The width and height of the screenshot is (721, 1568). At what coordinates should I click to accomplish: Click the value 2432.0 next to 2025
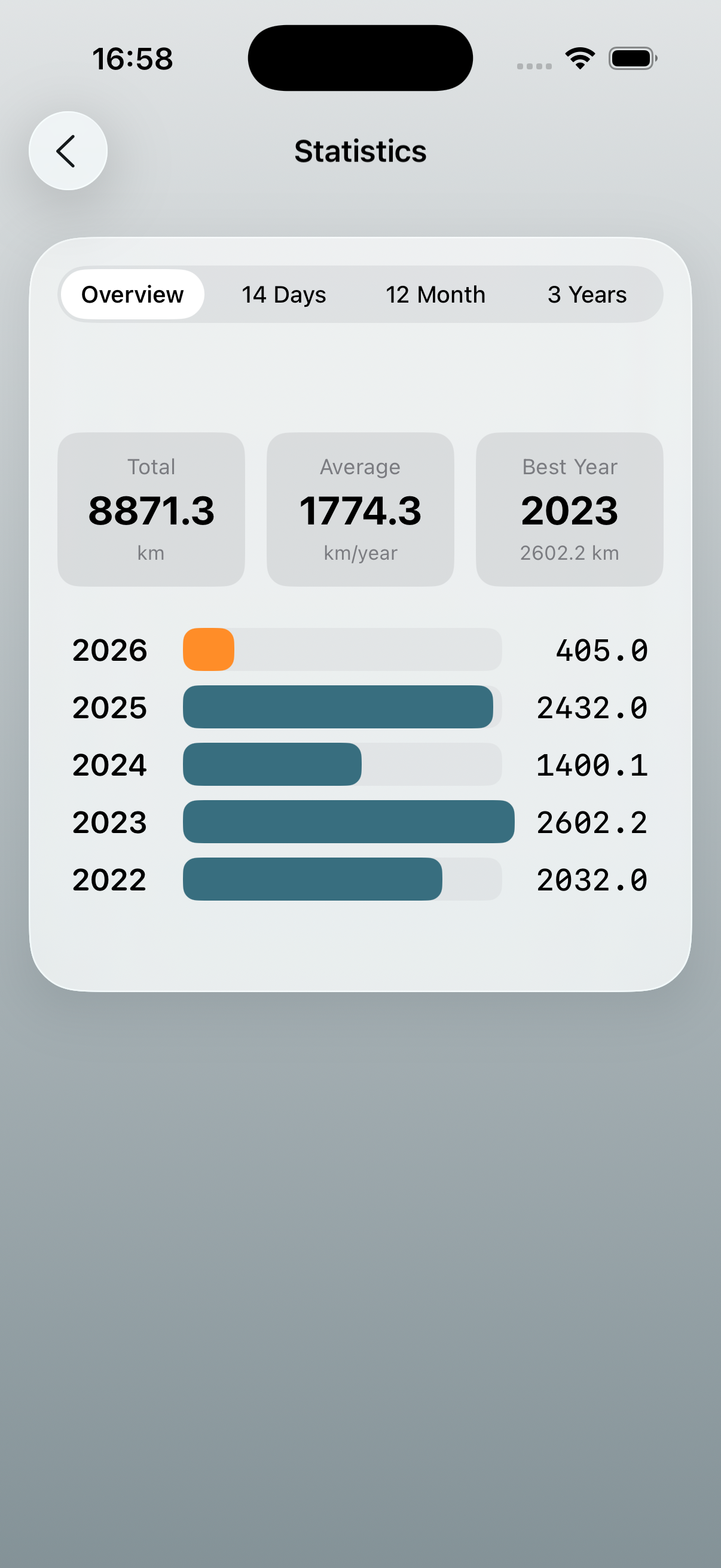pyautogui.click(x=592, y=707)
